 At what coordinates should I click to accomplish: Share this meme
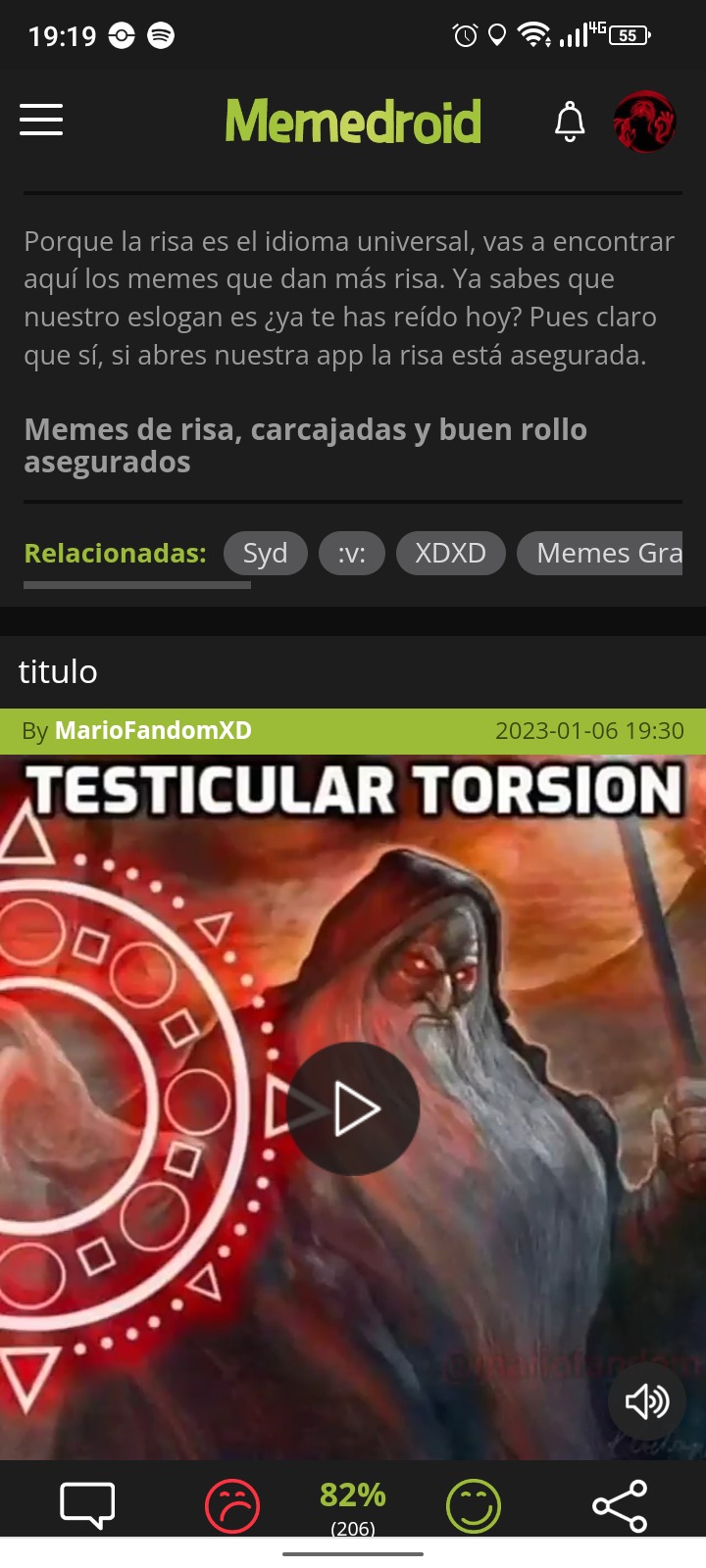coord(620,1506)
